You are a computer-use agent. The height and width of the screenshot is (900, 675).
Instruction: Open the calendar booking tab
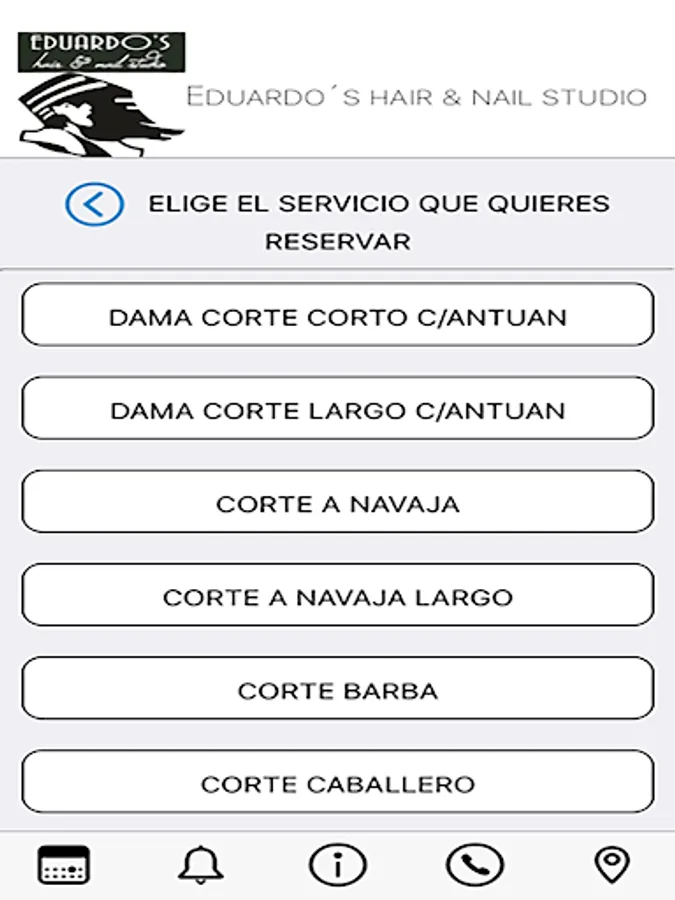[x=64, y=865]
